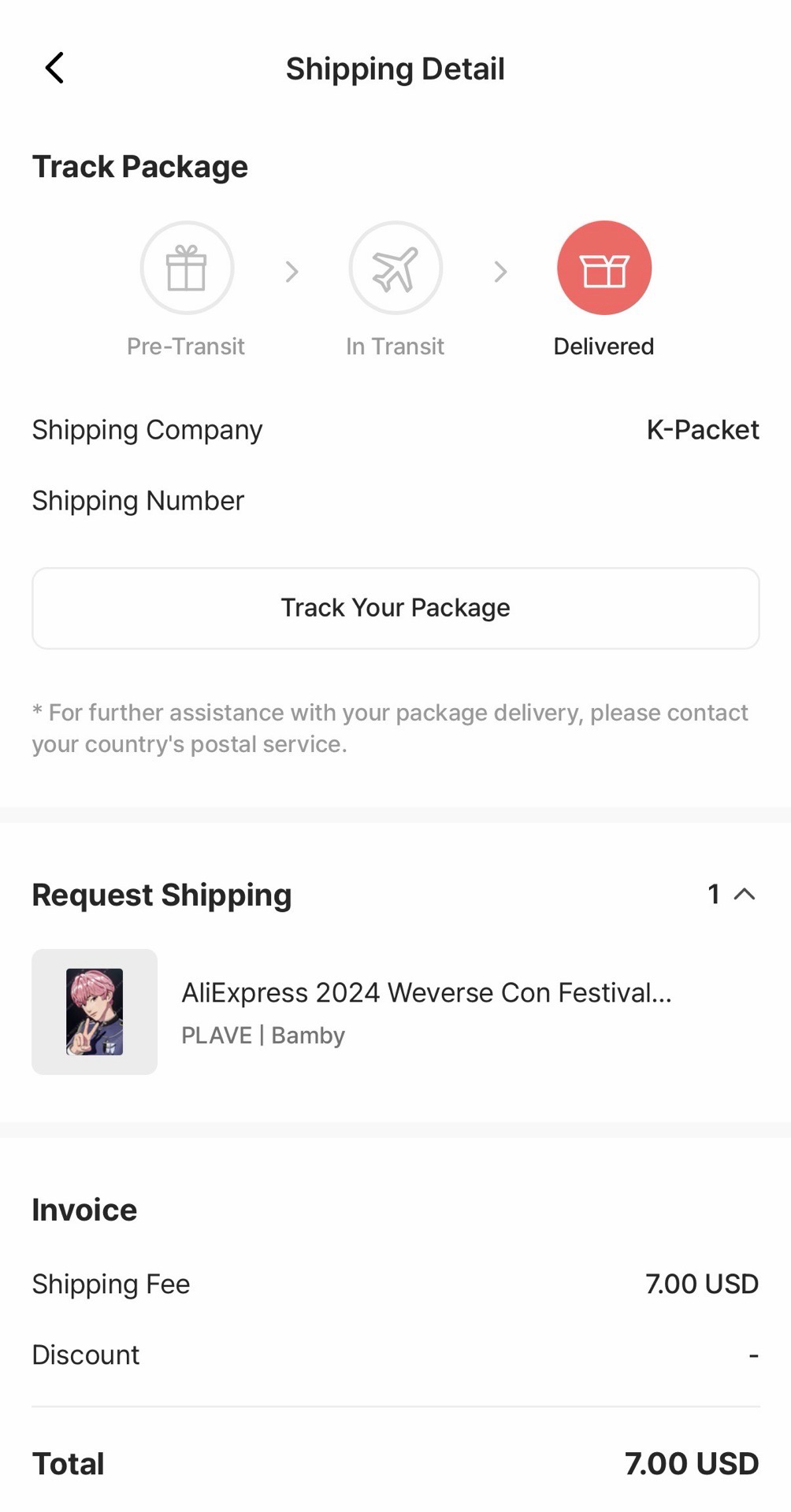This screenshot has height=1512, width=791.
Task: Tap the back arrow to leave Shipping Detail
Action: 54,68
